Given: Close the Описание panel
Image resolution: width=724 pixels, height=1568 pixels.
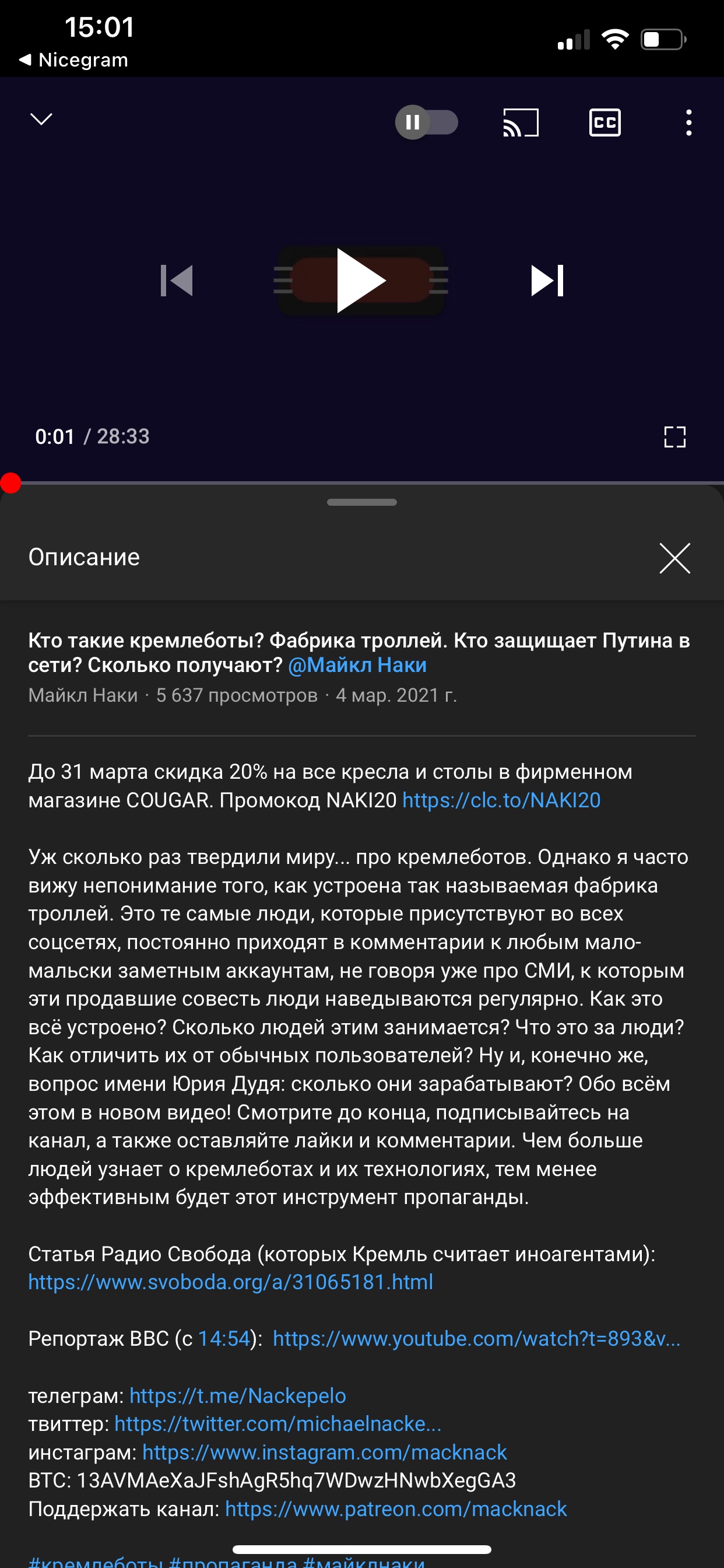Looking at the screenshot, I should pos(674,558).
